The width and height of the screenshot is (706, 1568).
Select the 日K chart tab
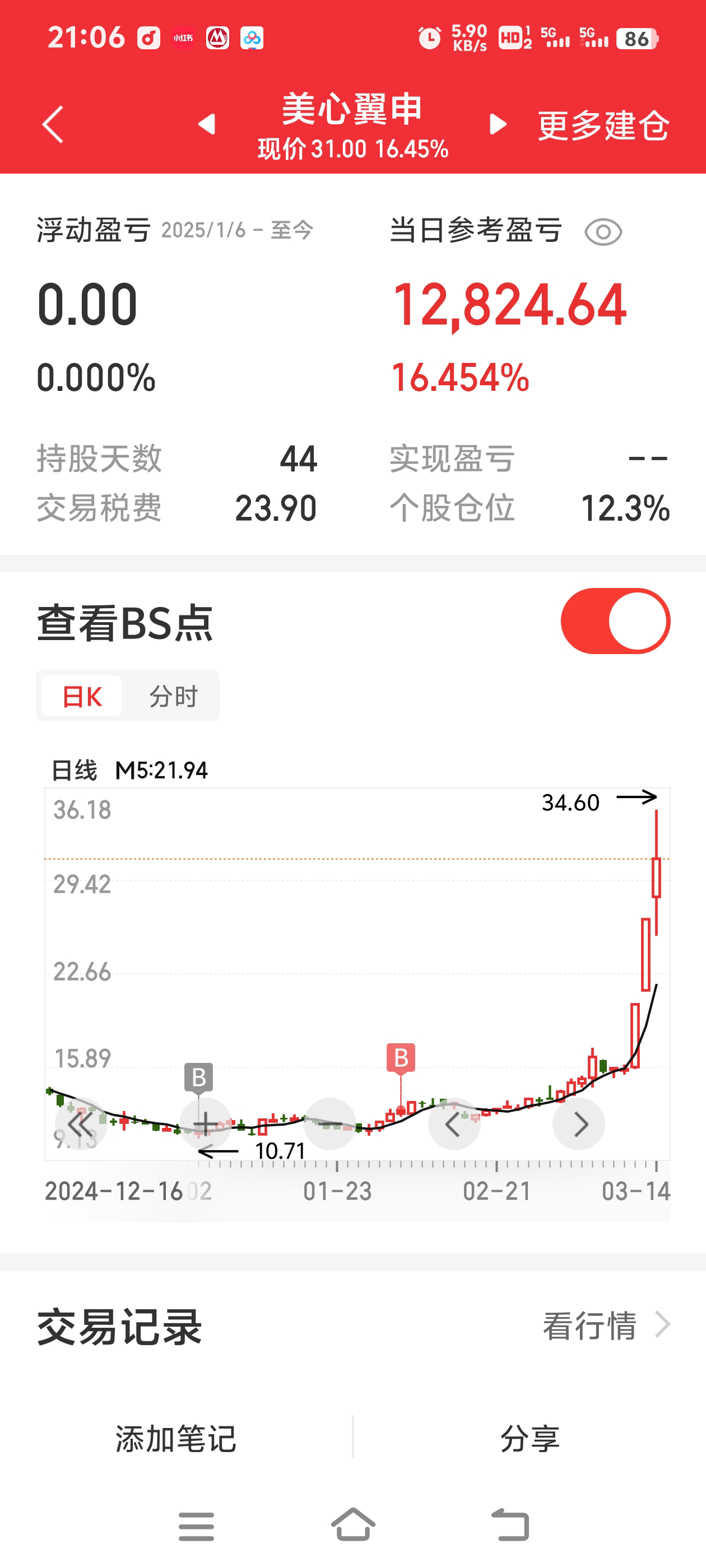click(82, 696)
